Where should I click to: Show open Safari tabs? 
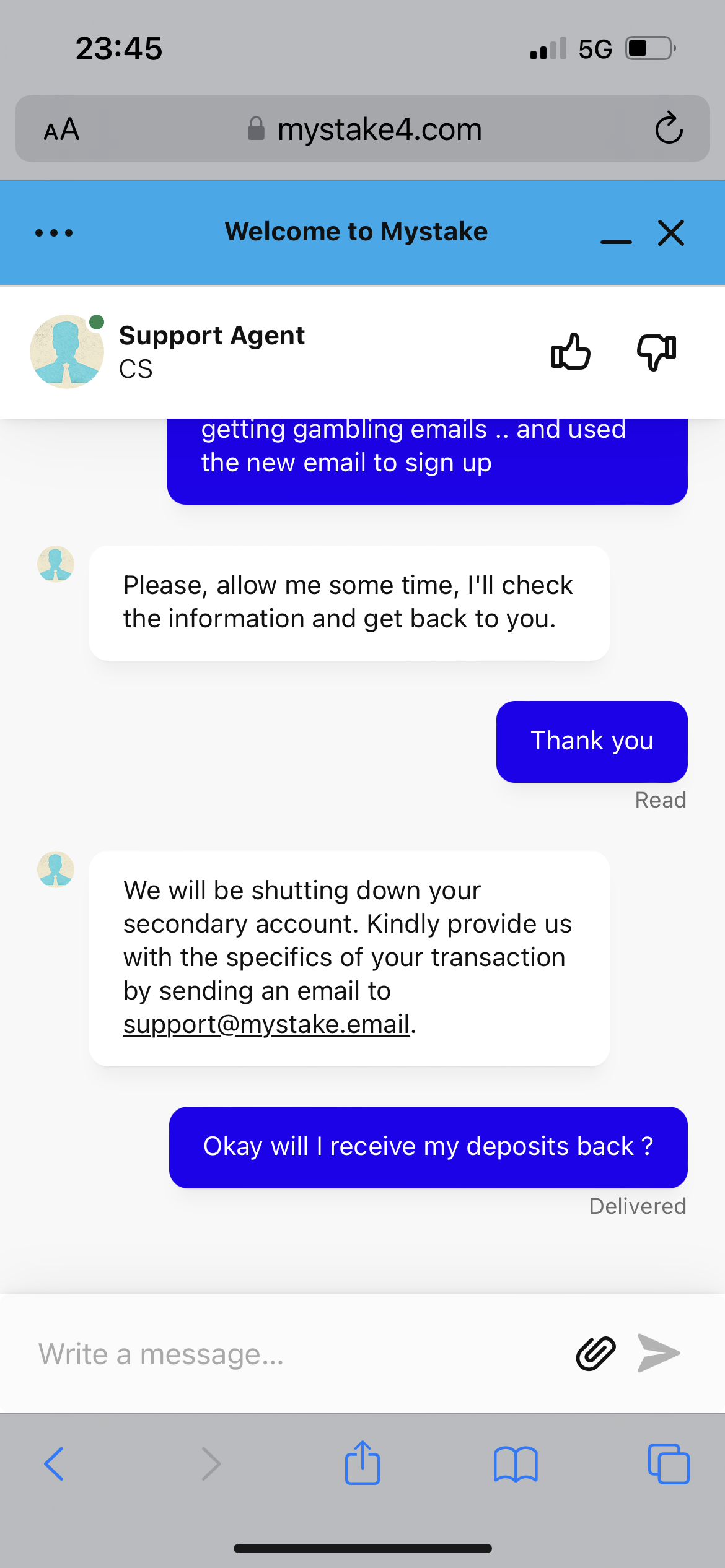[x=668, y=1464]
